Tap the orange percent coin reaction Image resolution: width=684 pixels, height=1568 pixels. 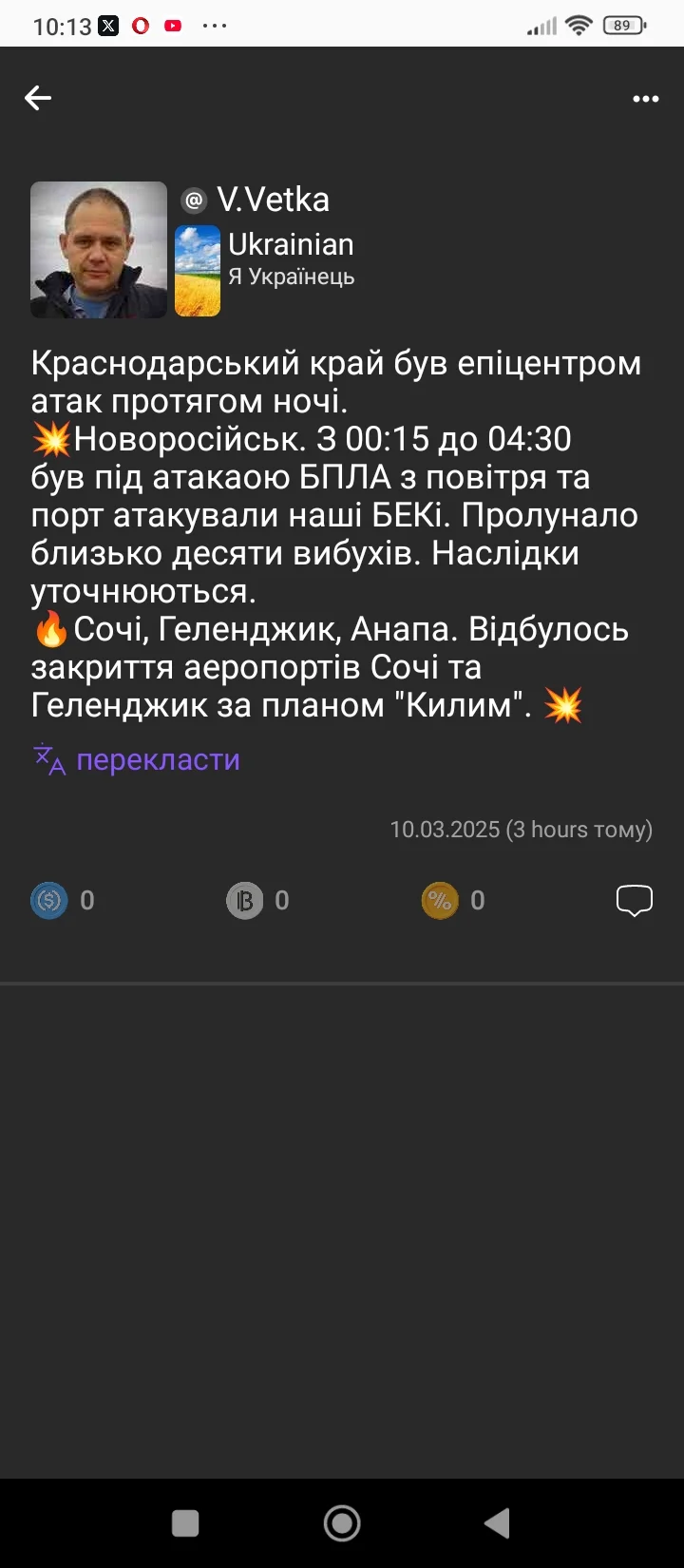click(x=440, y=900)
